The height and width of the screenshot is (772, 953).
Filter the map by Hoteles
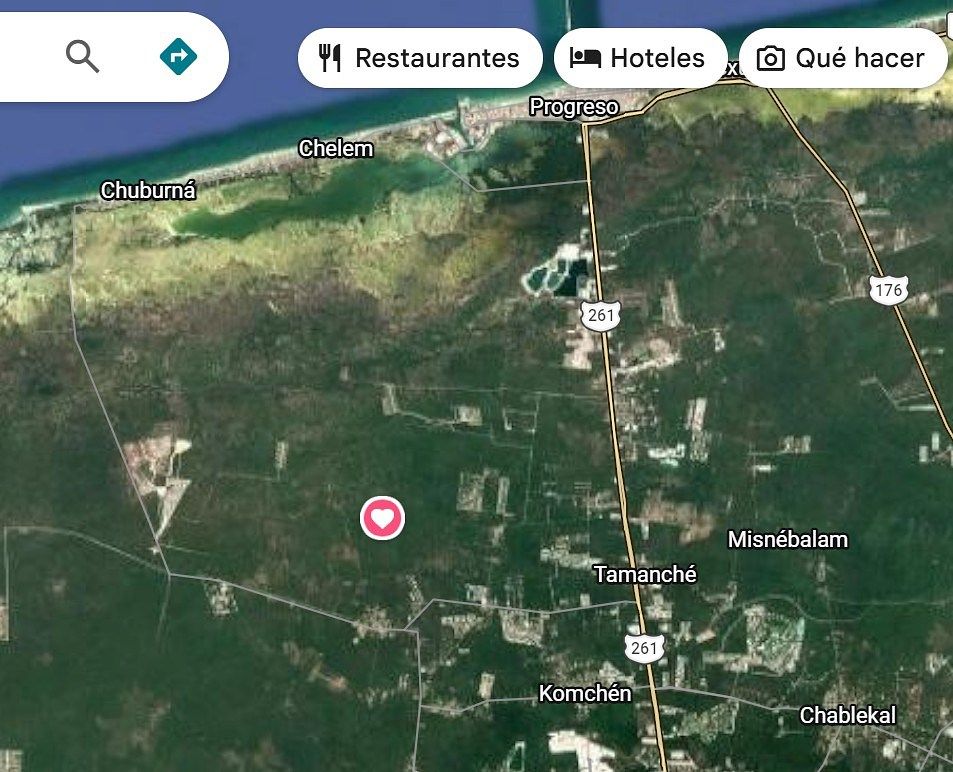[x=639, y=58]
